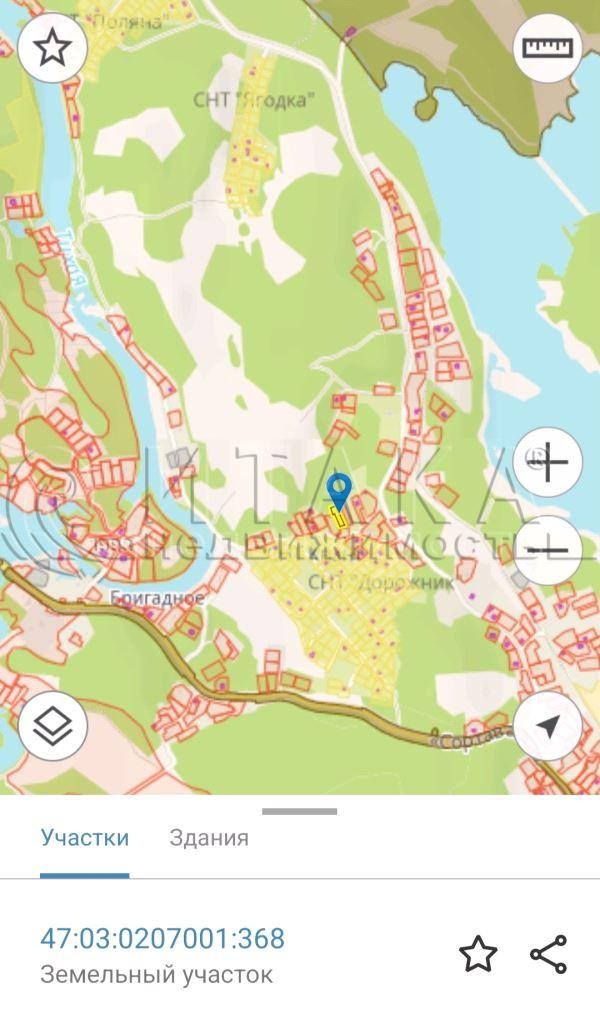Center map on my location
The image size is (600, 1024).
[547, 726]
